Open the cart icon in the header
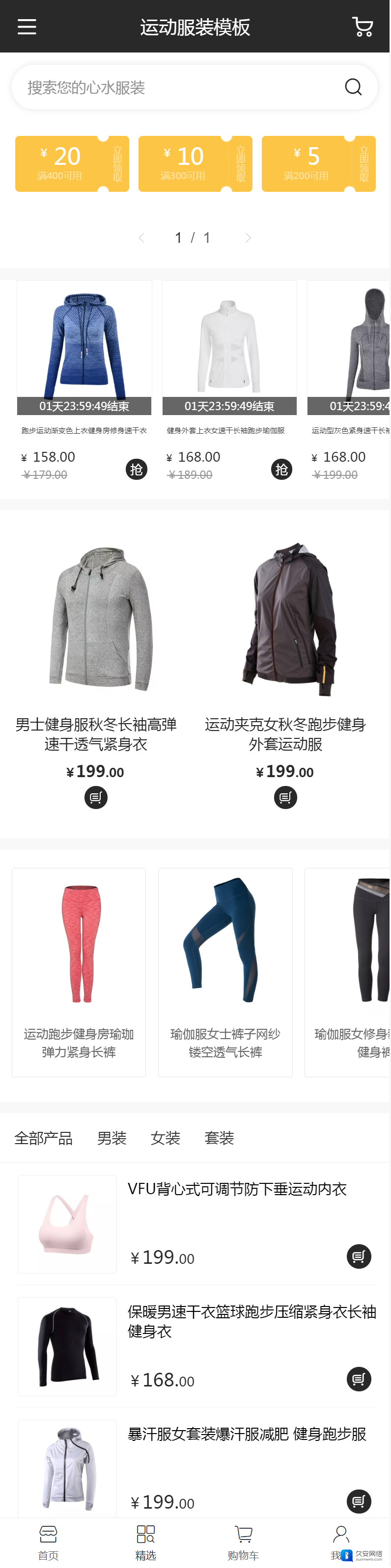391x1568 pixels. [363, 27]
